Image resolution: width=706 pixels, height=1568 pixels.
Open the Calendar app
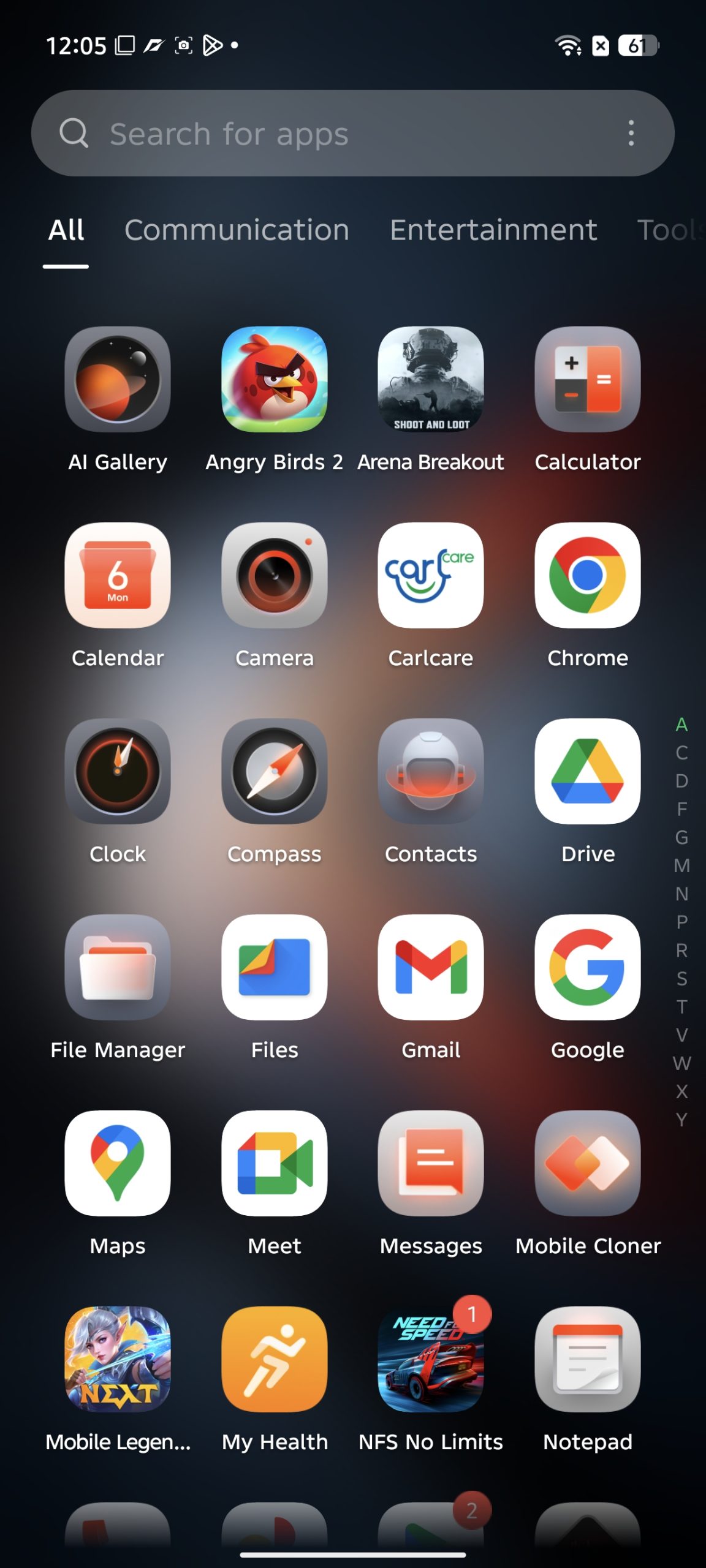118,576
